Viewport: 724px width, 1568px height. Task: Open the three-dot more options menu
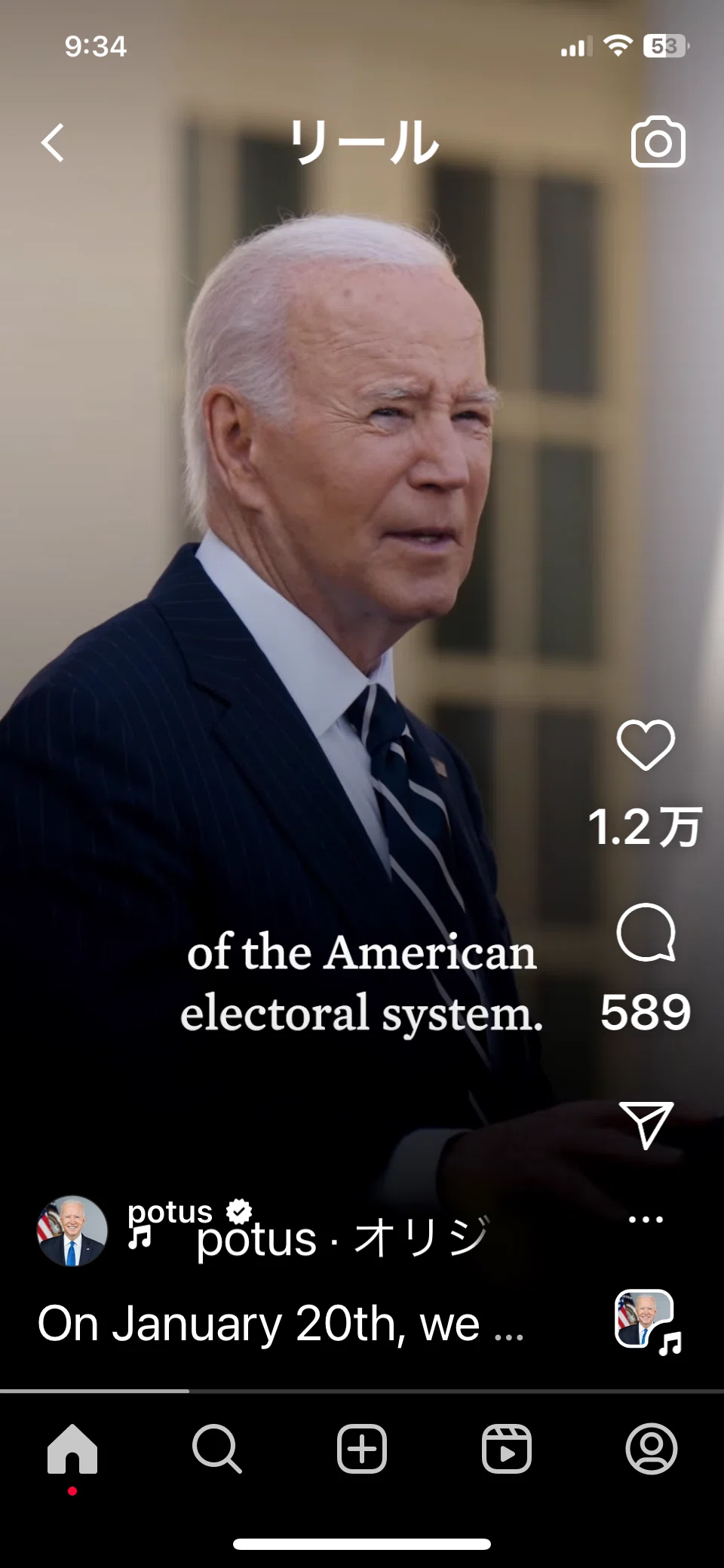(646, 1219)
